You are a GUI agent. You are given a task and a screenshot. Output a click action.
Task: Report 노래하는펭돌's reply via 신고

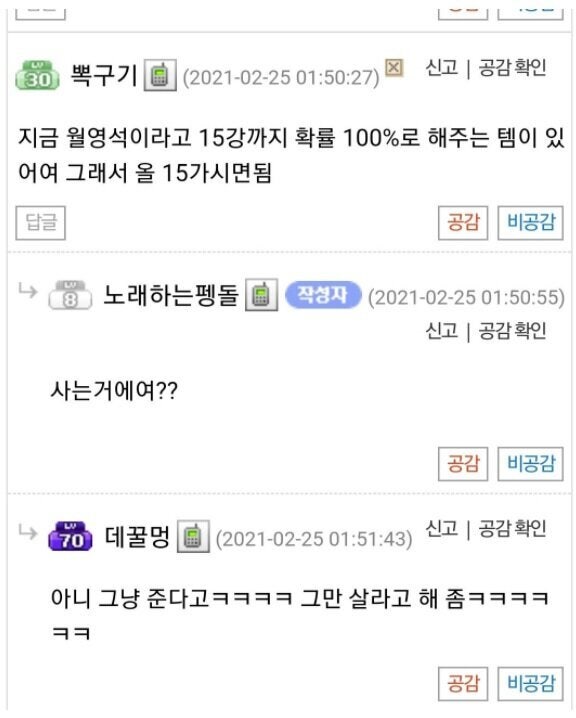pos(441,331)
